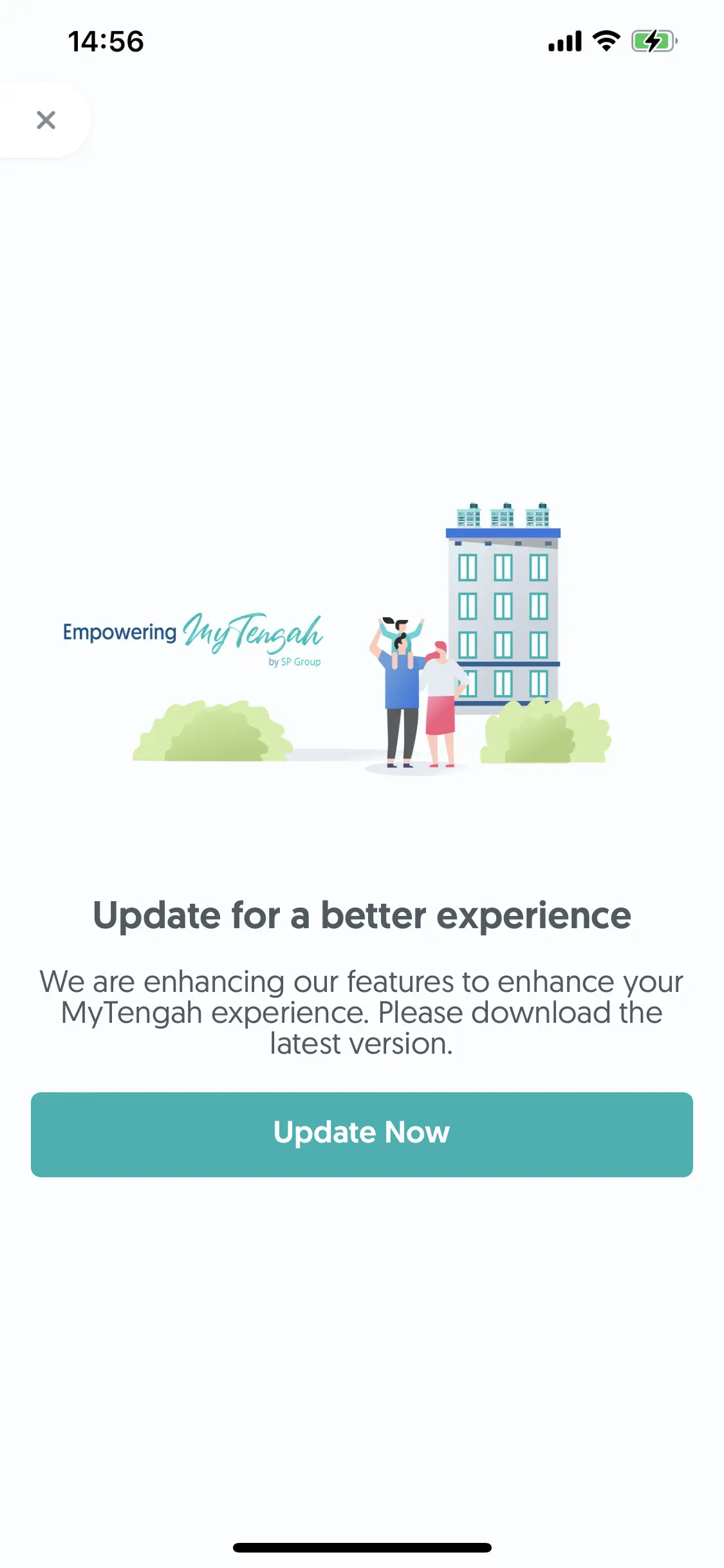Dismiss the update prompt with the X
The width and height of the screenshot is (724, 1568).
(46, 120)
